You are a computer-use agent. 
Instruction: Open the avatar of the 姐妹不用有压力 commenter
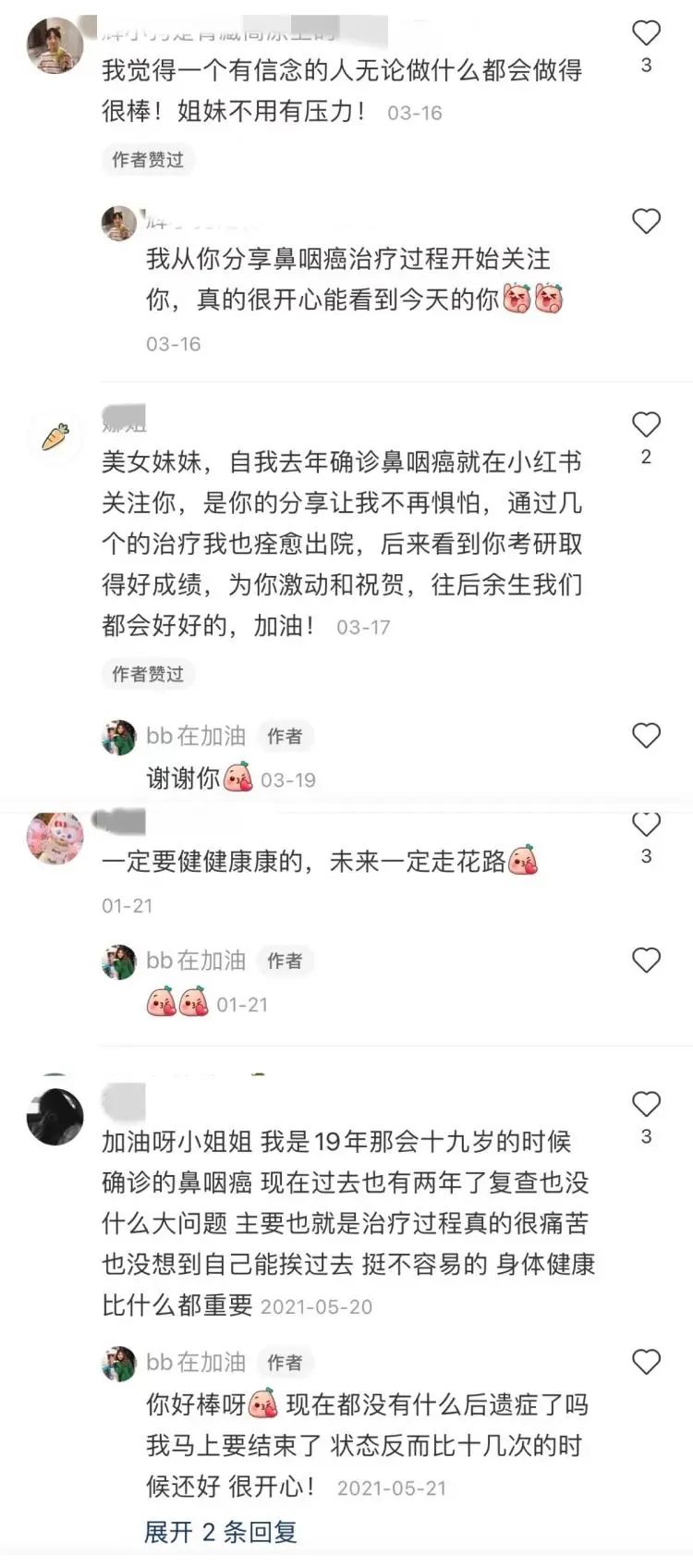(55, 44)
